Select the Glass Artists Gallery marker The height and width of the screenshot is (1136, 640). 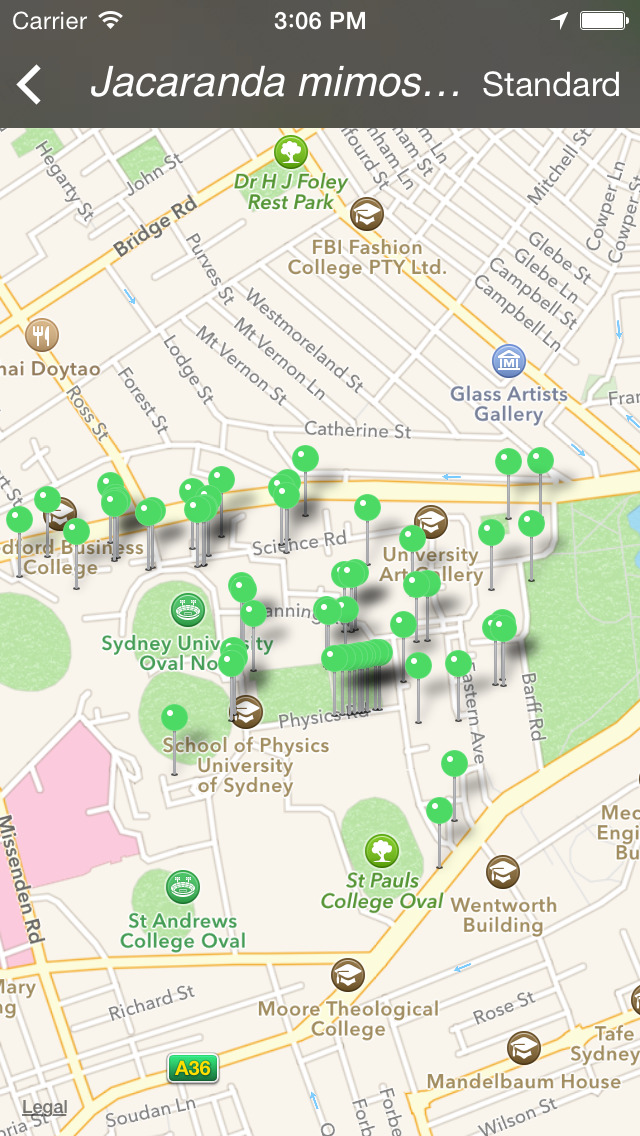(509, 361)
